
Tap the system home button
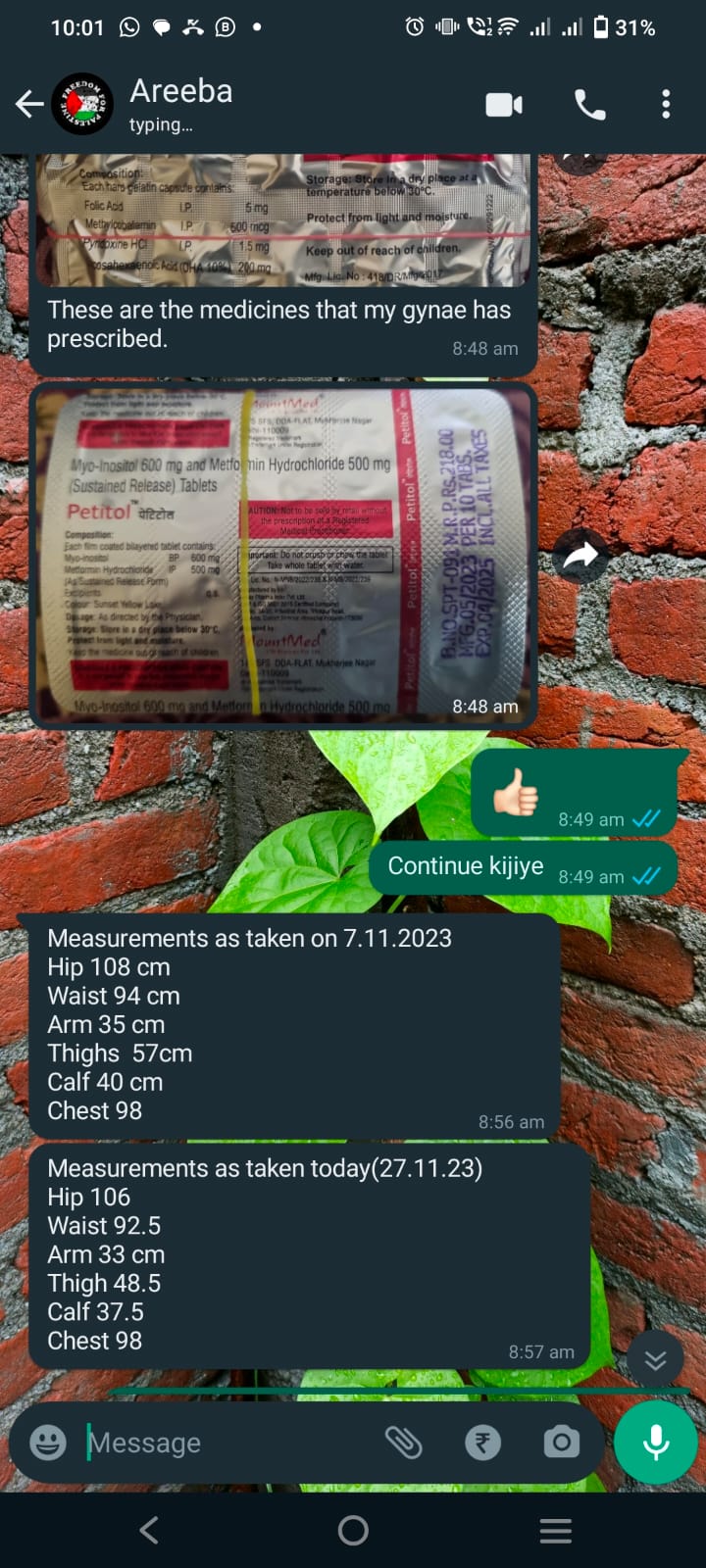tap(353, 1530)
